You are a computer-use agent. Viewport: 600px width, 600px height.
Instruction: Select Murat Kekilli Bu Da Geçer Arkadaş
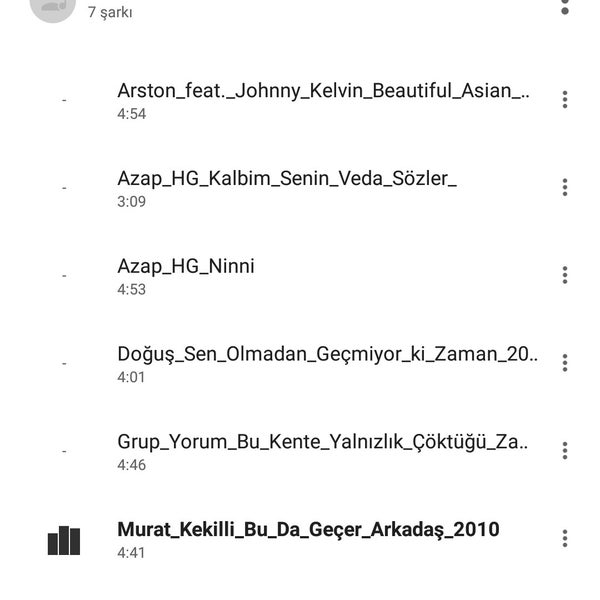pos(308,538)
